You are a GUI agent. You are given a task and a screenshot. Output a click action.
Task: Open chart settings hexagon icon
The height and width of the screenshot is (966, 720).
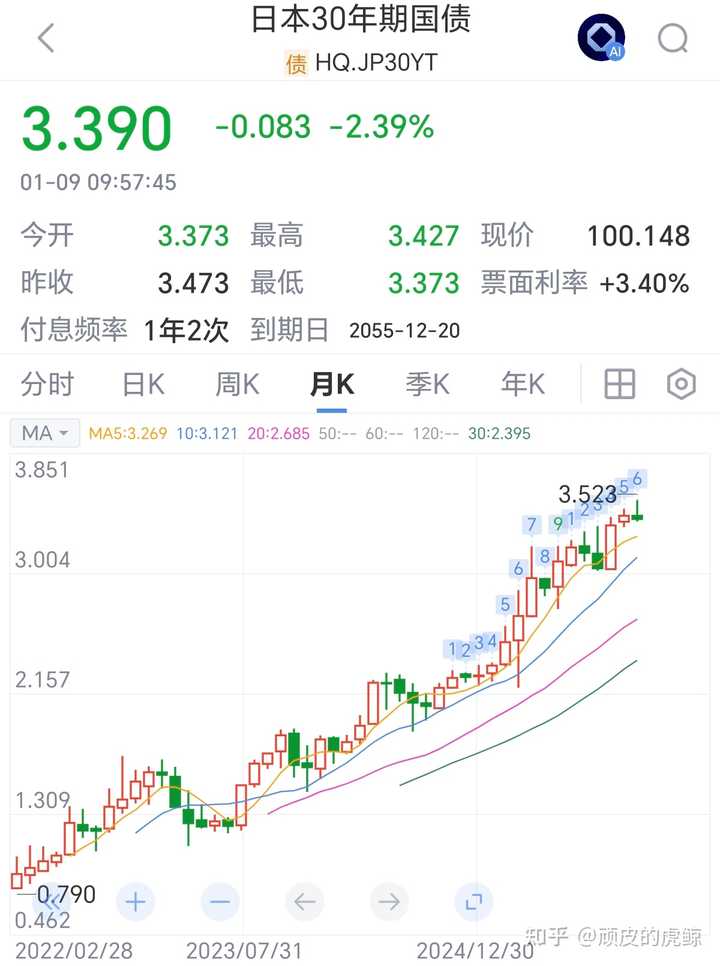pos(681,384)
